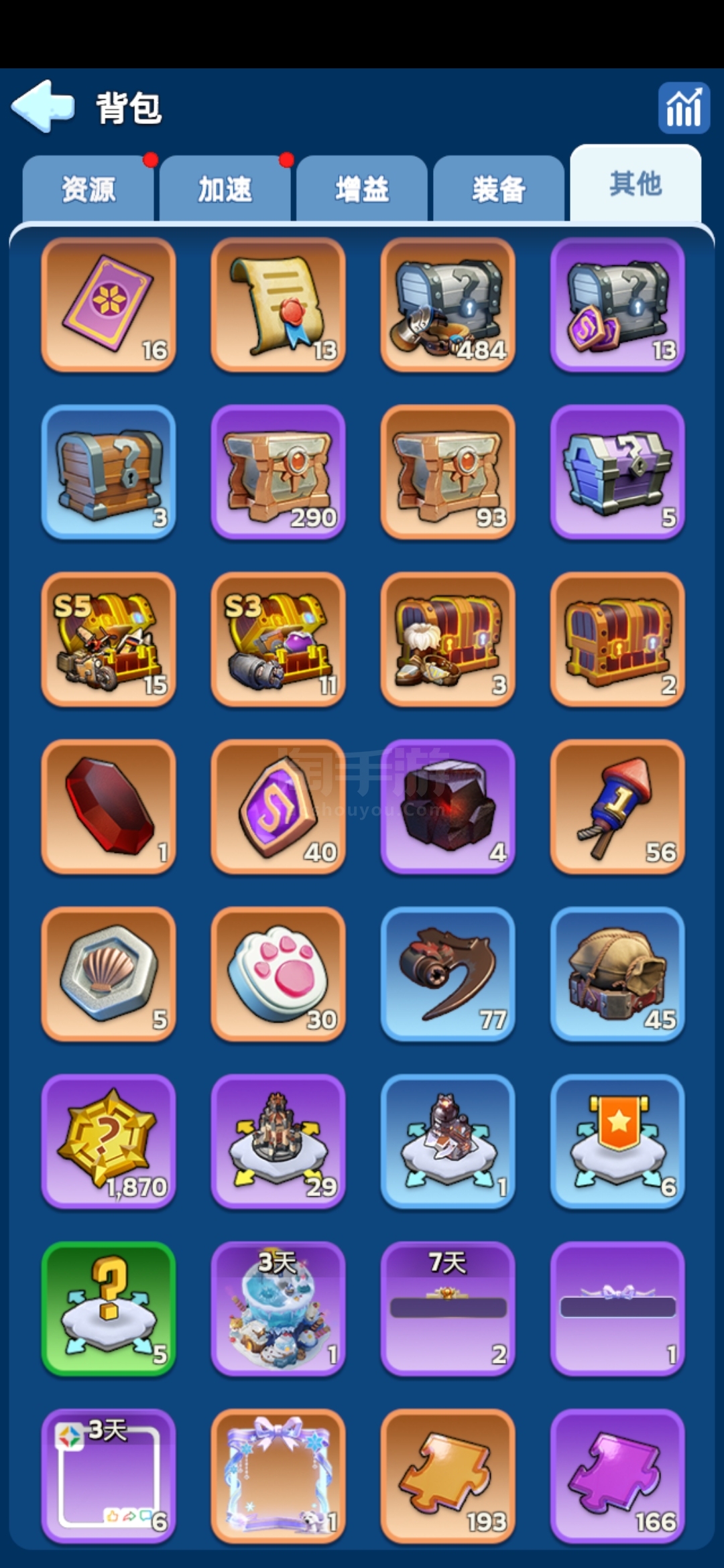Tap the mystery chest with 484
This screenshot has width=724, height=1568.
pos(448,304)
